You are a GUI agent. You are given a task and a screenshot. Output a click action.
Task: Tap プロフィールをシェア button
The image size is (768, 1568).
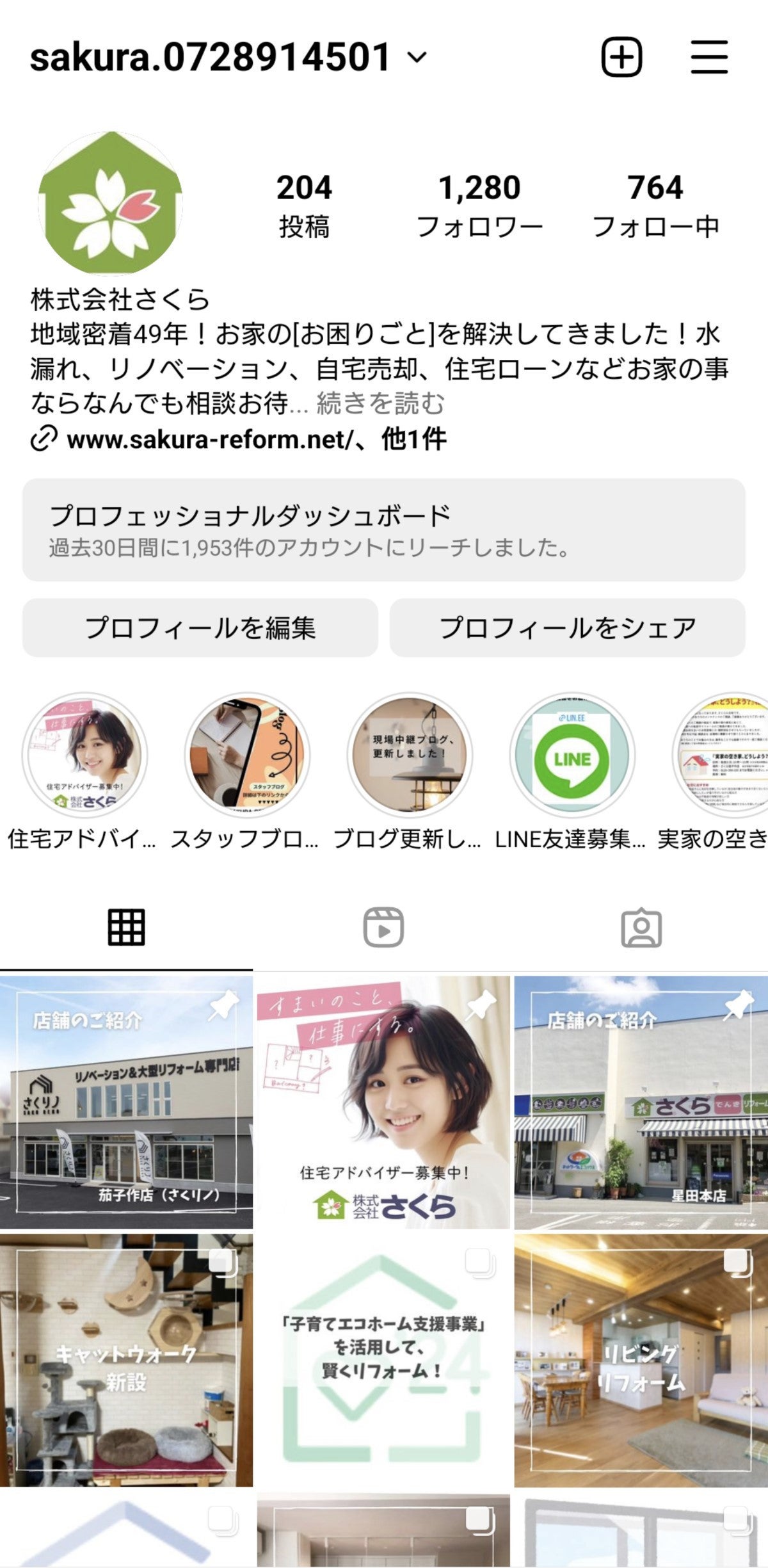(x=567, y=627)
